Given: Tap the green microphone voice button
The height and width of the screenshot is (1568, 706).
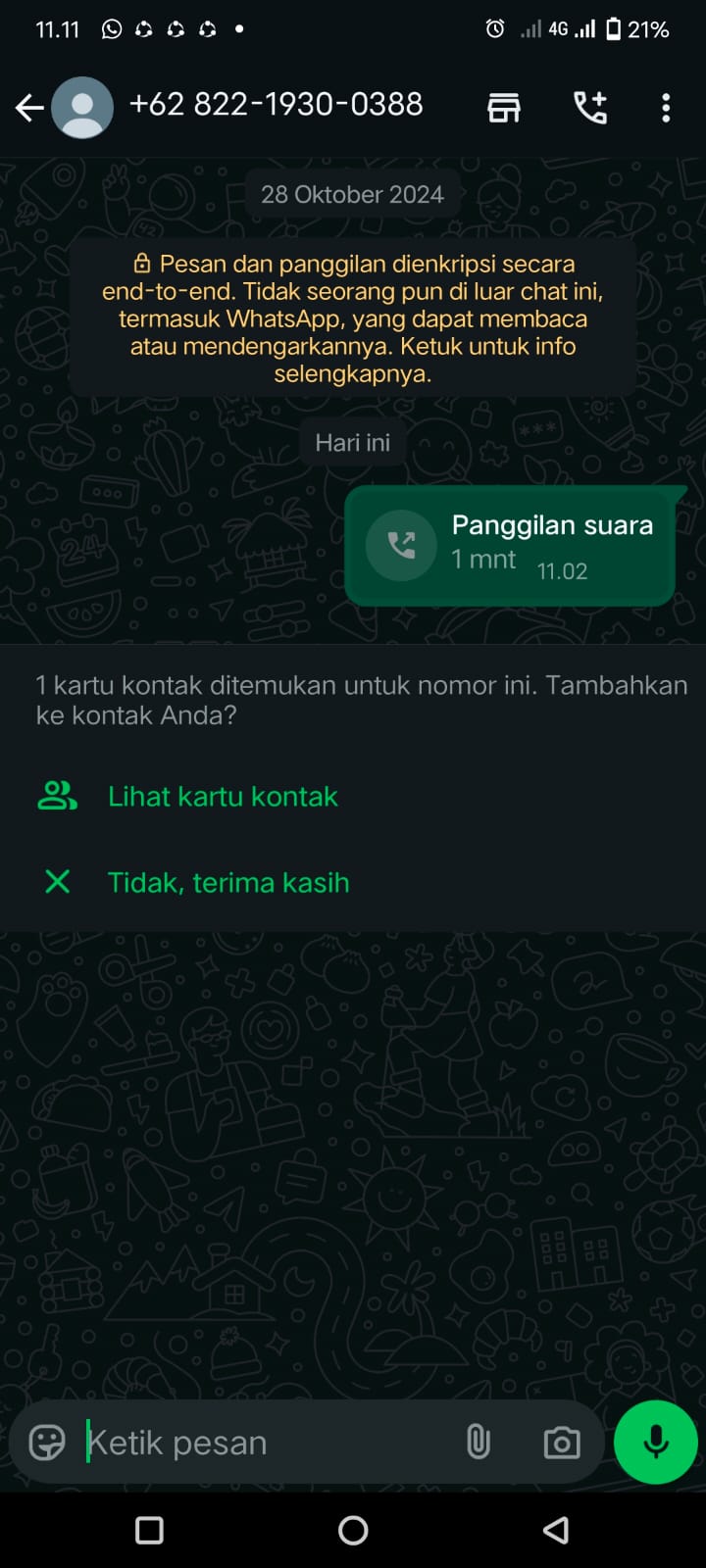Looking at the screenshot, I should pos(655,1442).
